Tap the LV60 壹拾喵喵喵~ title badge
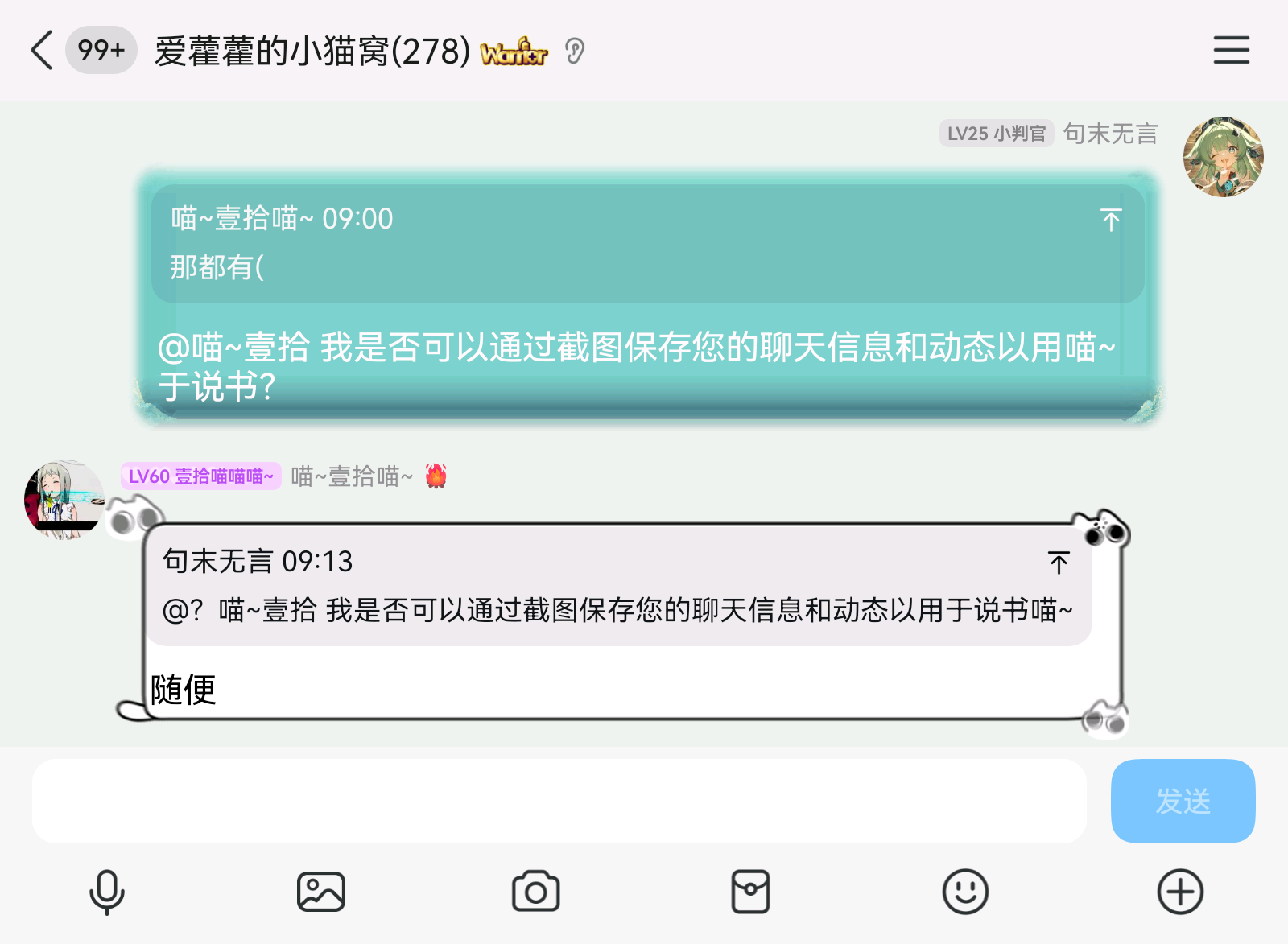This screenshot has height=944, width=1288. click(200, 476)
